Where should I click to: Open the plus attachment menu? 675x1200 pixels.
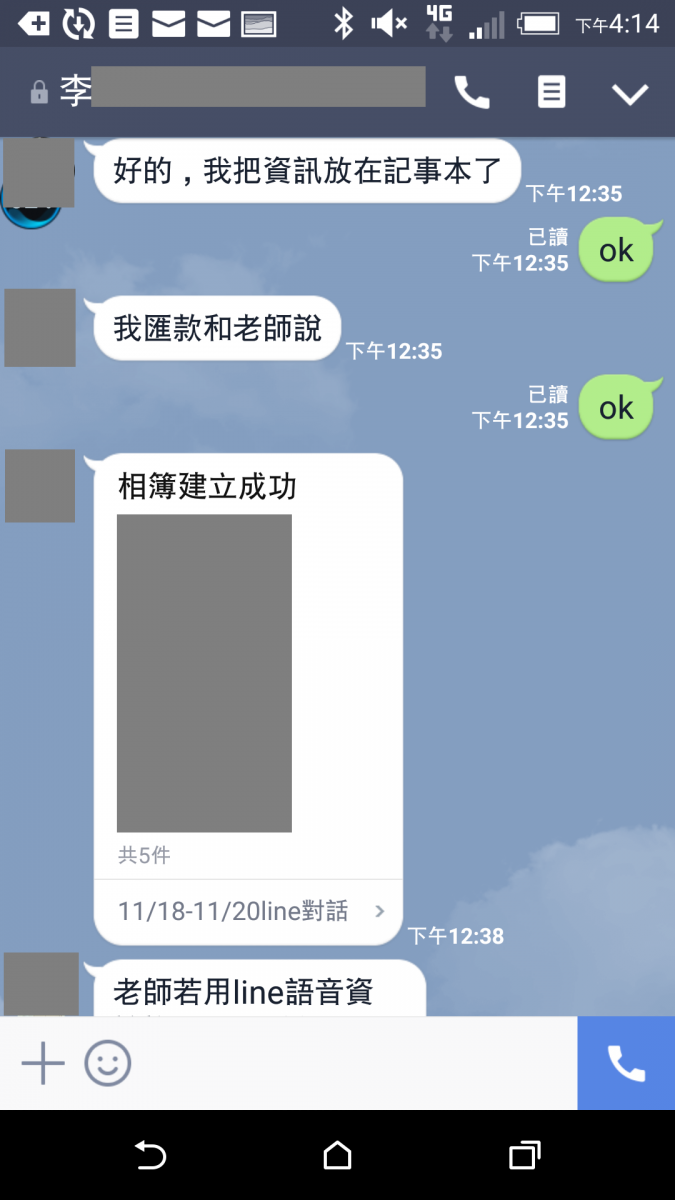click(43, 1063)
